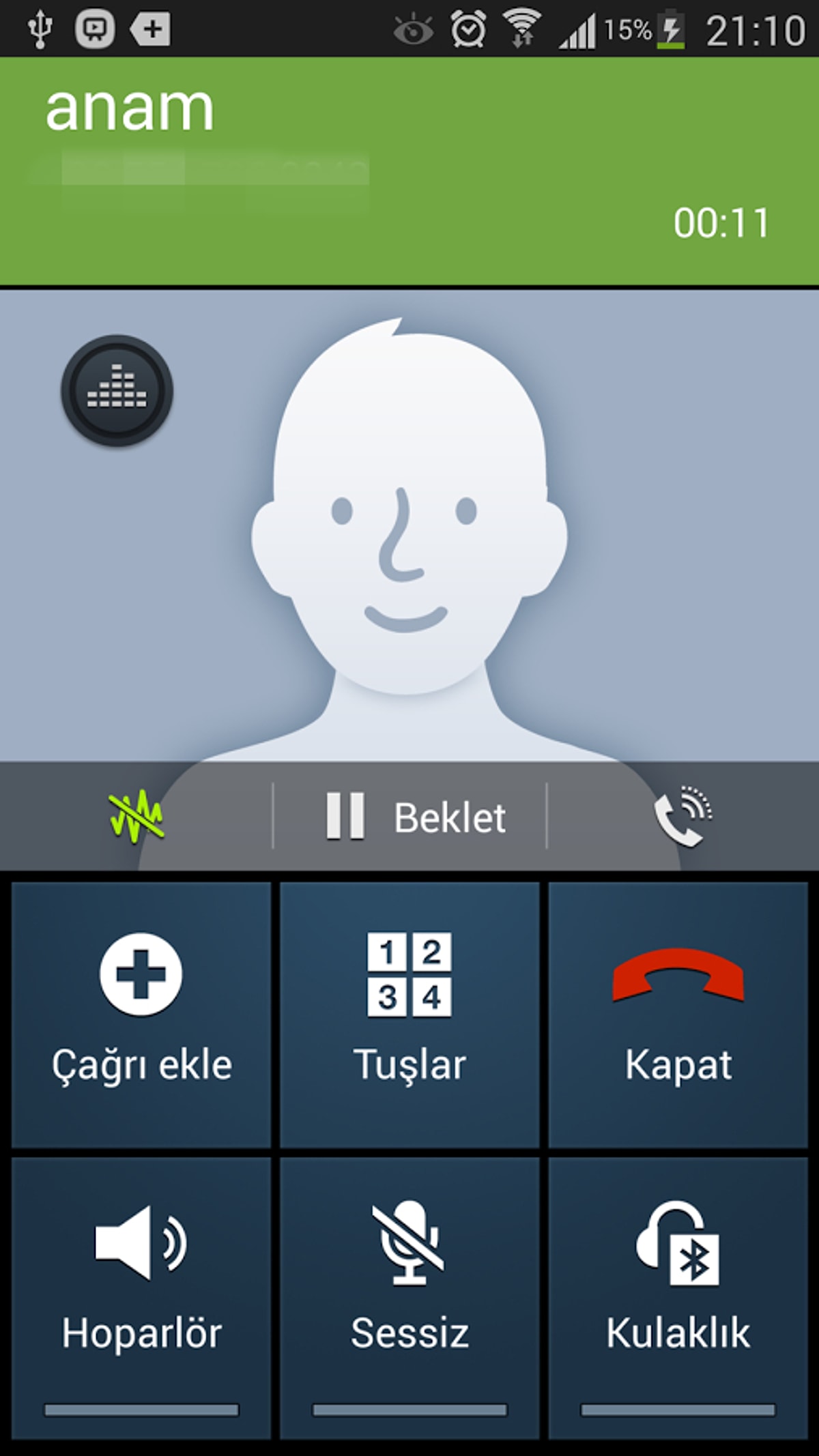Viewport: 819px width, 1456px height.
Task: Toggle the noise reduction icon
Action: tap(136, 816)
